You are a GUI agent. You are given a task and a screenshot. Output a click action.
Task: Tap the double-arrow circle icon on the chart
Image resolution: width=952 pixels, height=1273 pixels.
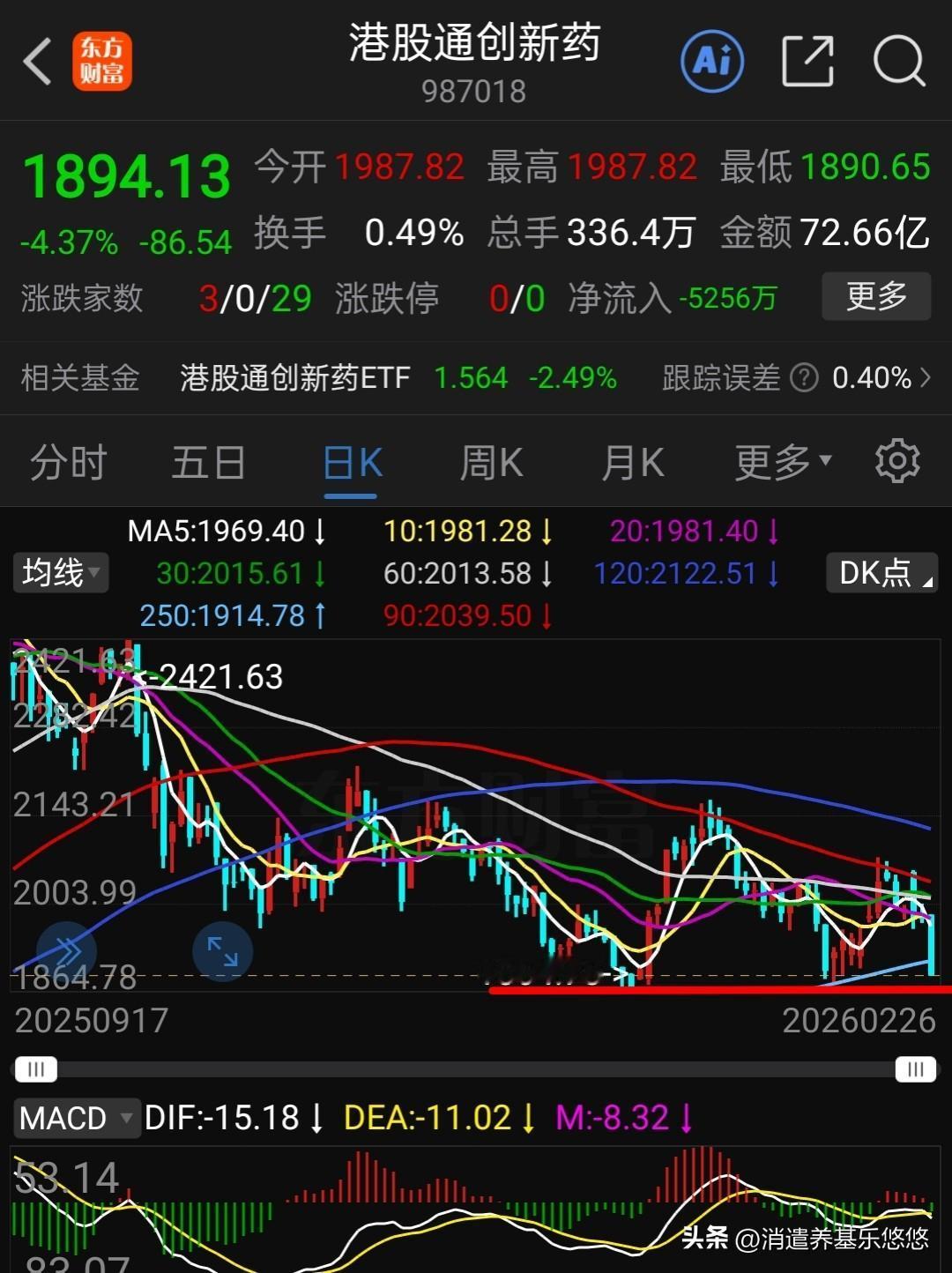coord(66,951)
